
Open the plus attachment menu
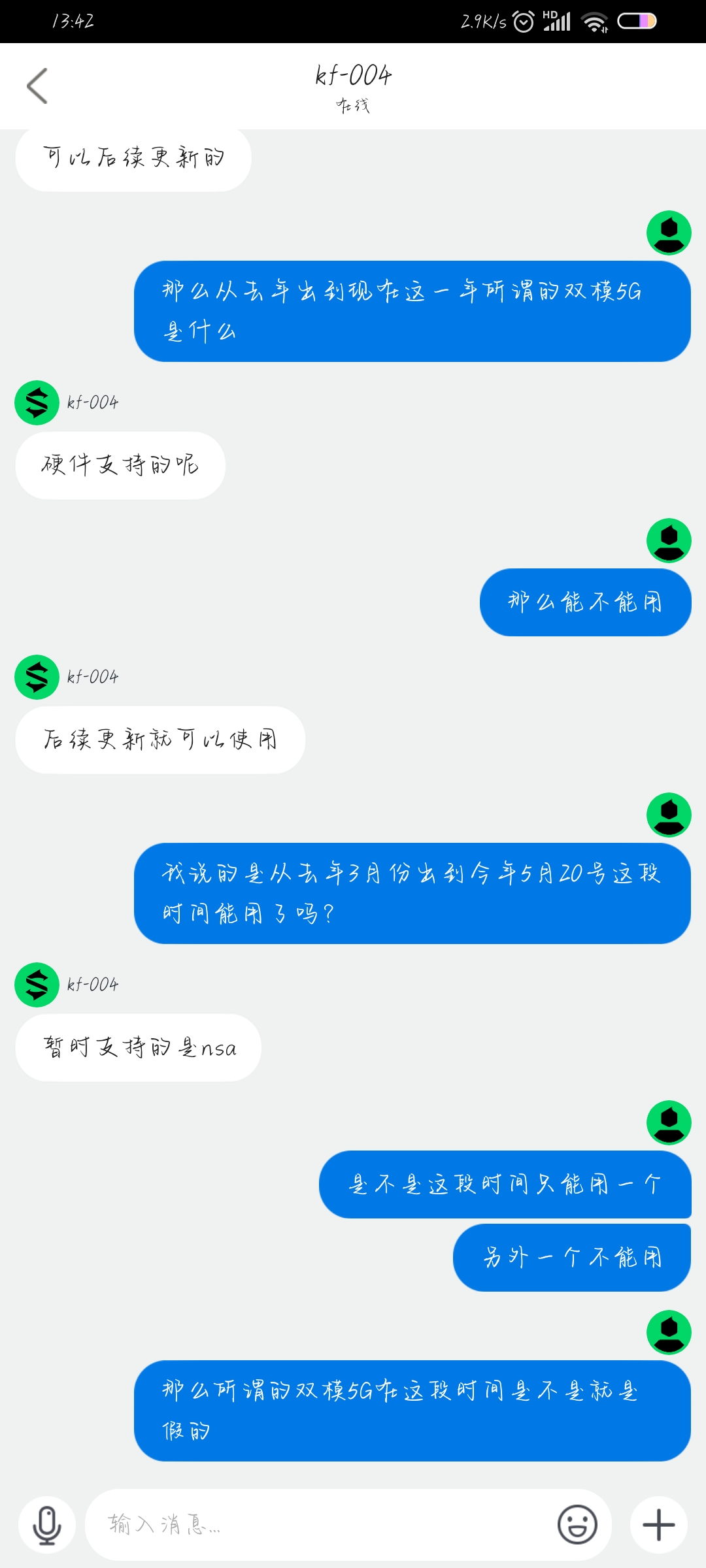pos(658,1525)
